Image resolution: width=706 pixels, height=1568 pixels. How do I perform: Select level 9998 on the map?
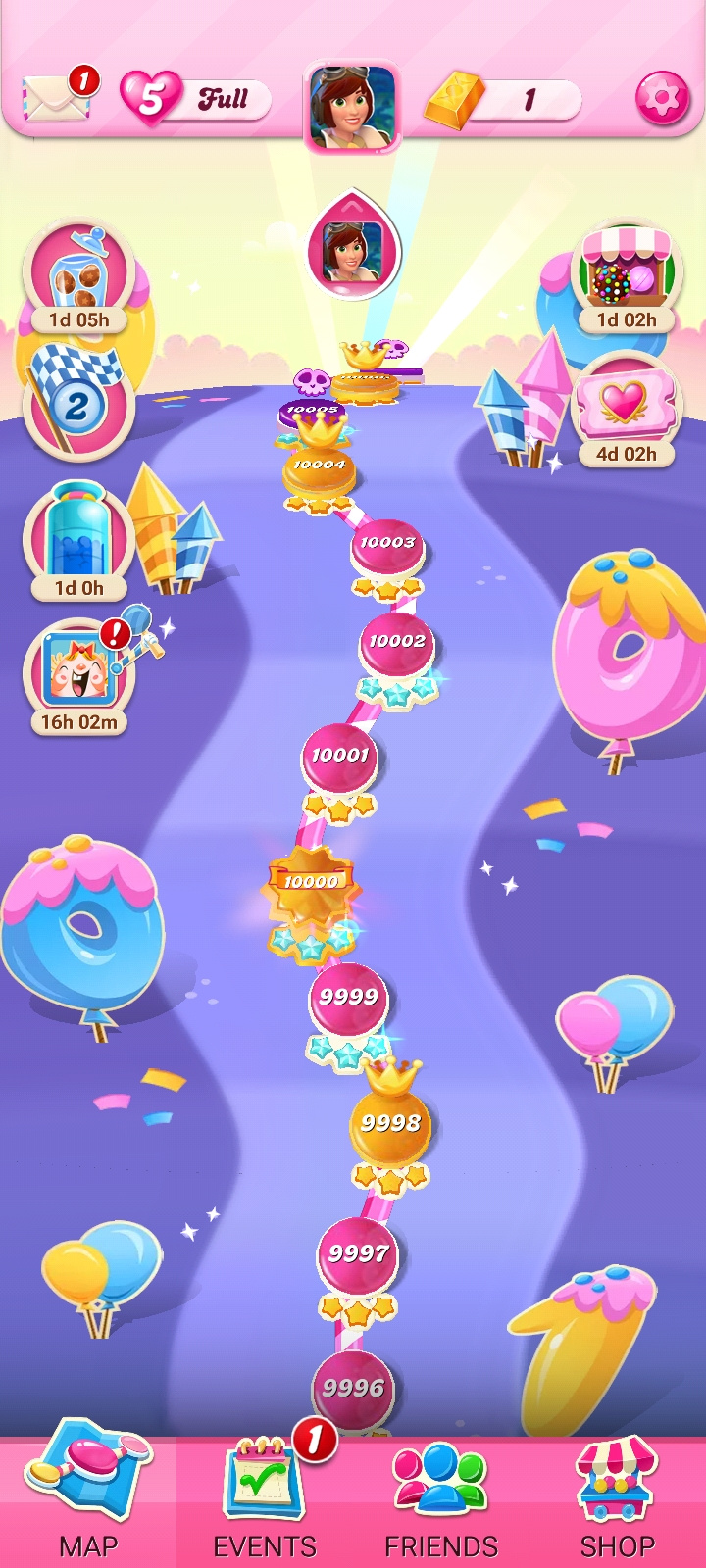pyautogui.click(x=390, y=1125)
